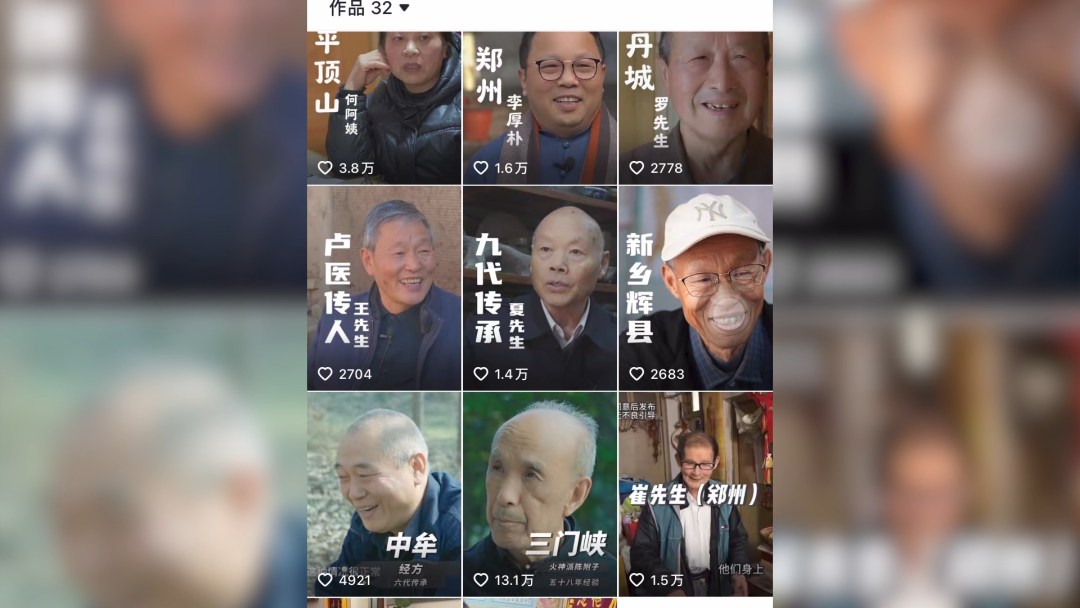Open the 新乡辉县 video tile

(x=695, y=288)
